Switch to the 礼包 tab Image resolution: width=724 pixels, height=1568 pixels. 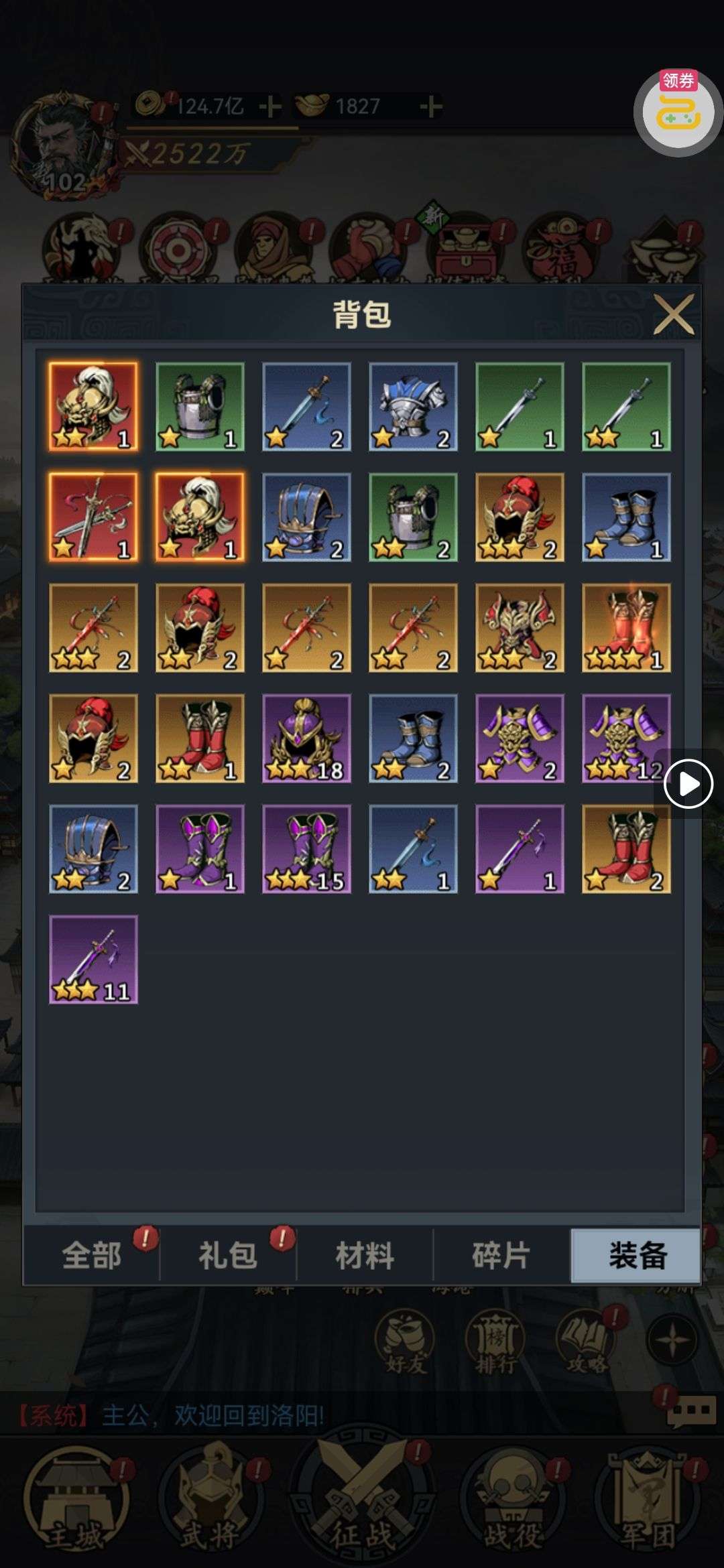[228, 1255]
